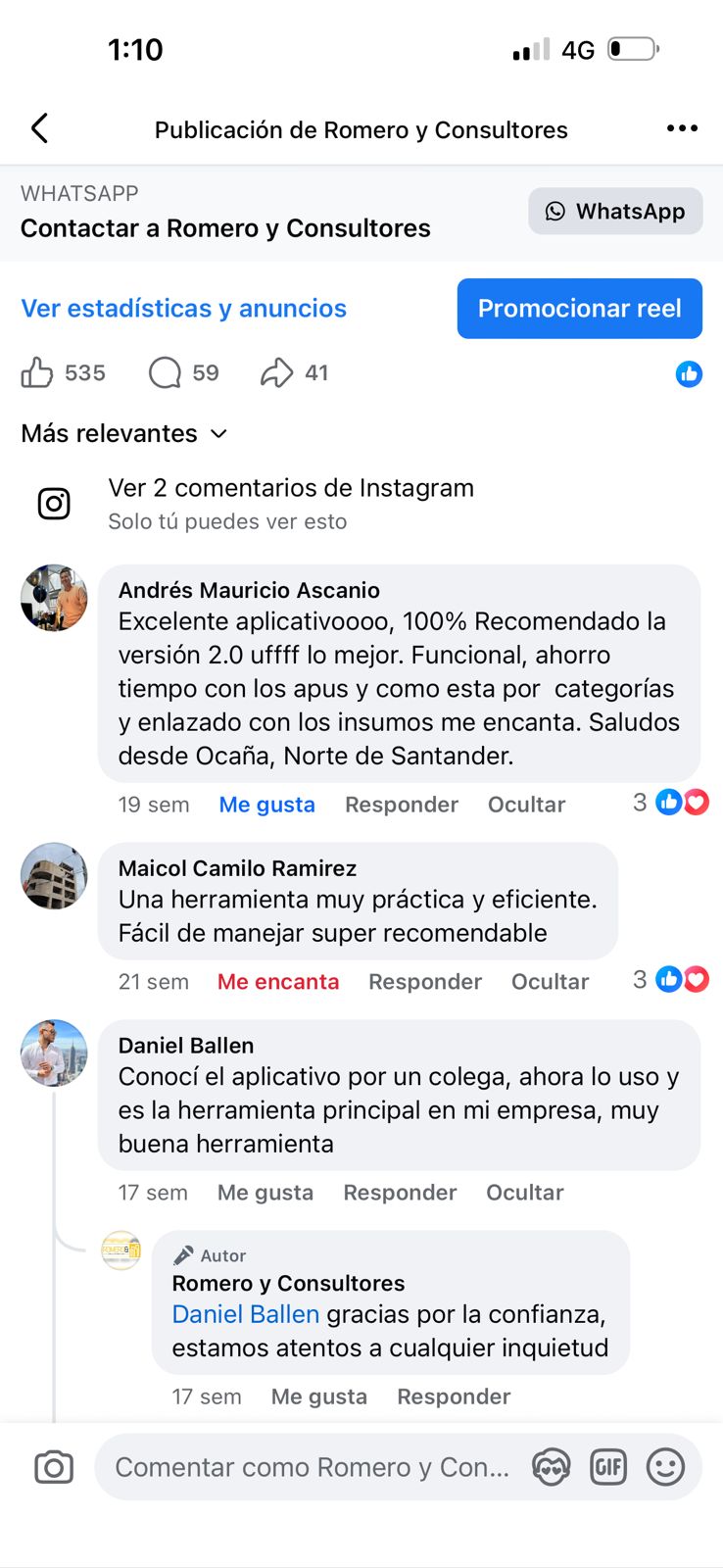Tap the comment input field

click(x=312, y=1467)
